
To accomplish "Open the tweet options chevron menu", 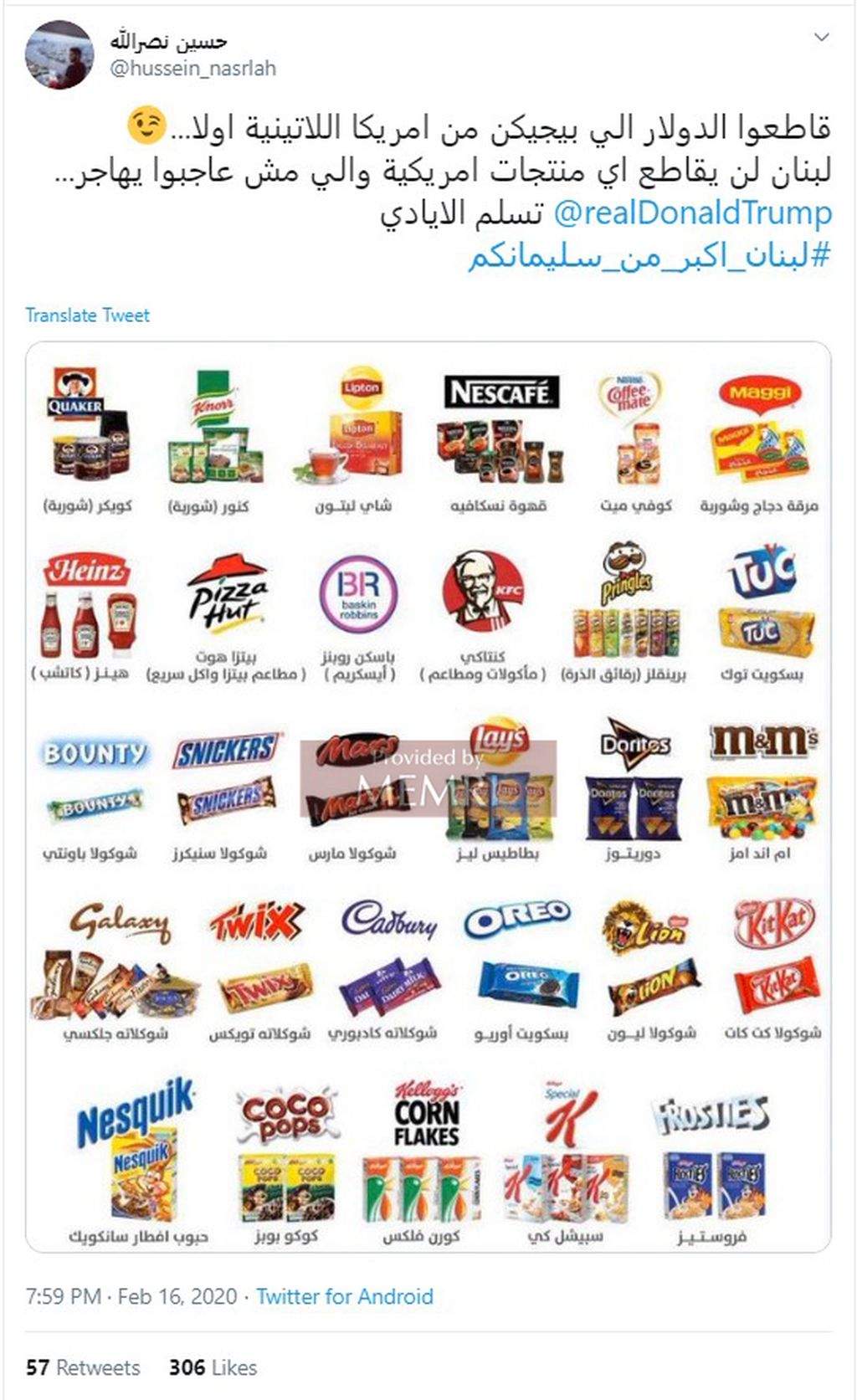I will [x=822, y=38].
